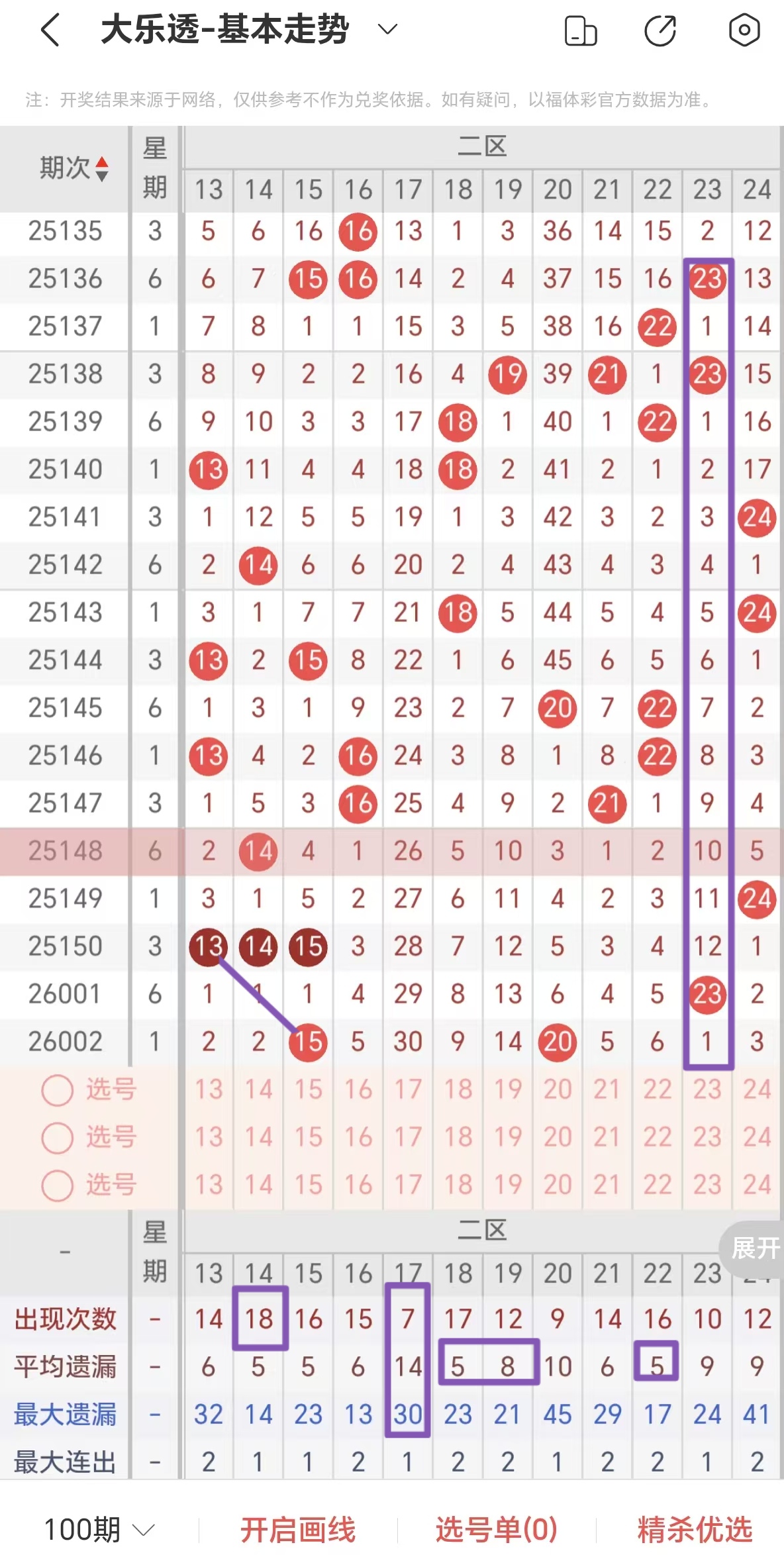Screen dimensions: 784x1555
Task: Select the second 选号 pick-number circle
Action: (57, 1138)
